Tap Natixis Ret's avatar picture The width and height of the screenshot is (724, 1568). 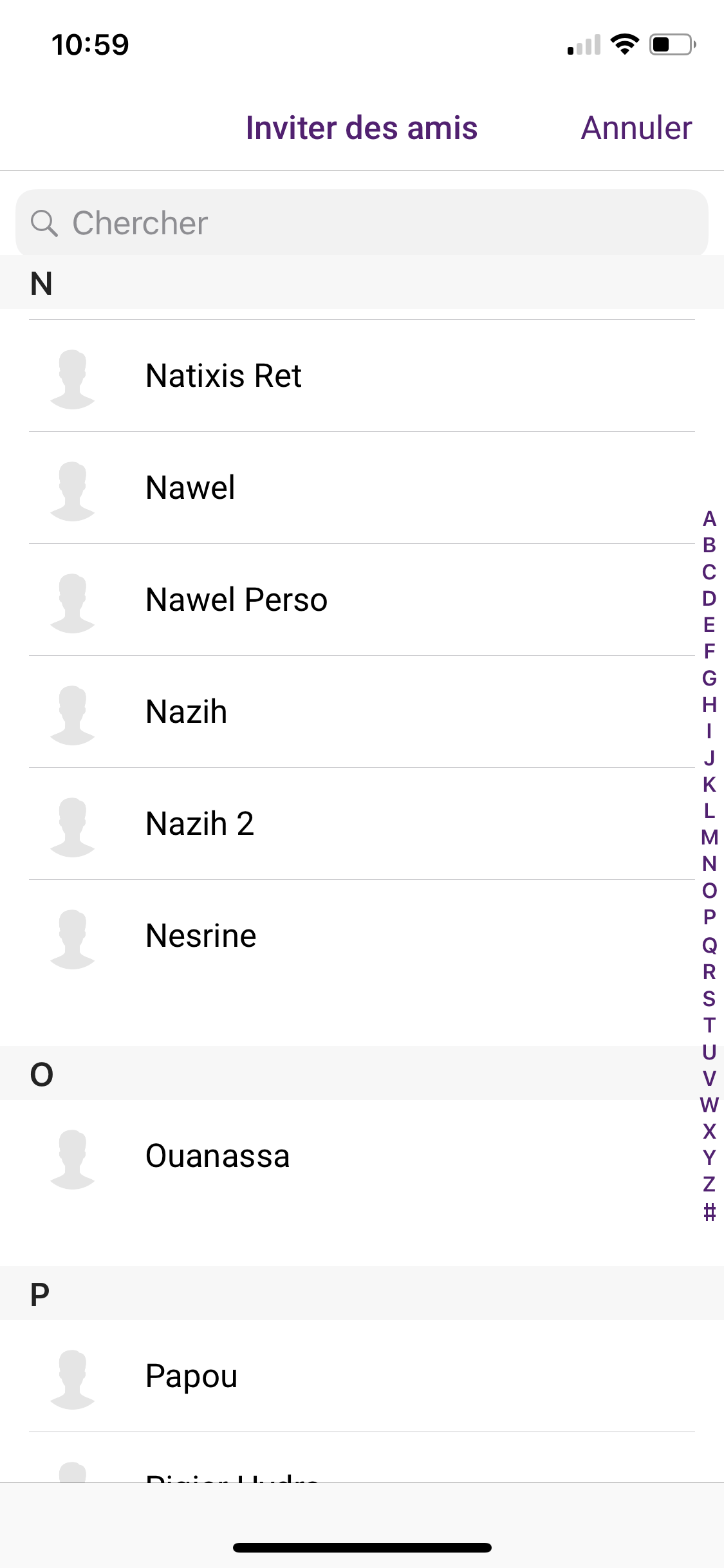[x=73, y=377]
